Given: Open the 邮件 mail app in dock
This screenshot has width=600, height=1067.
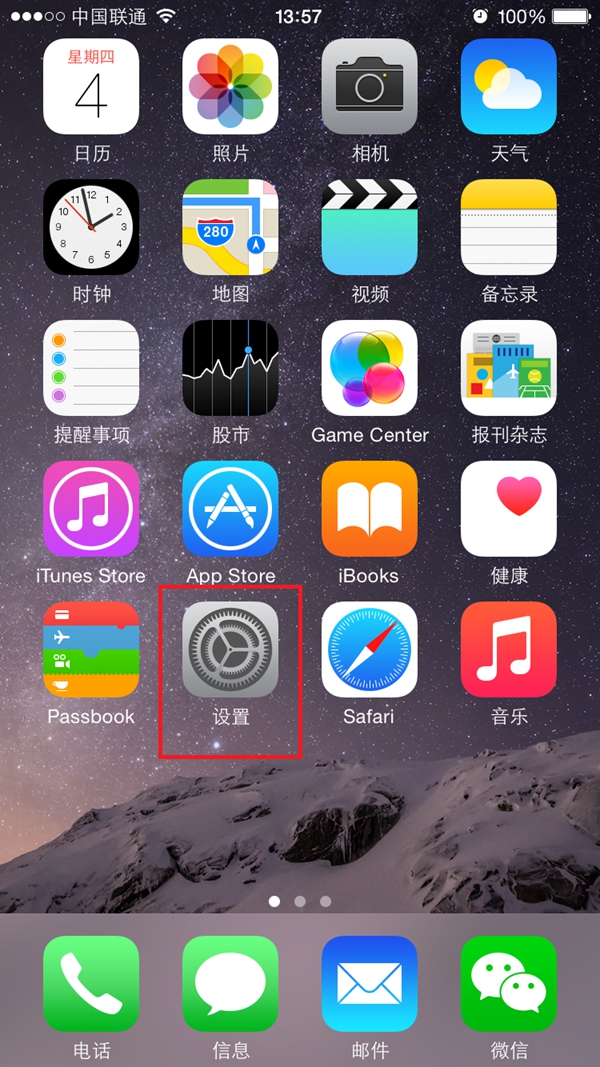Looking at the screenshot, I should click(x=369, y=984).
